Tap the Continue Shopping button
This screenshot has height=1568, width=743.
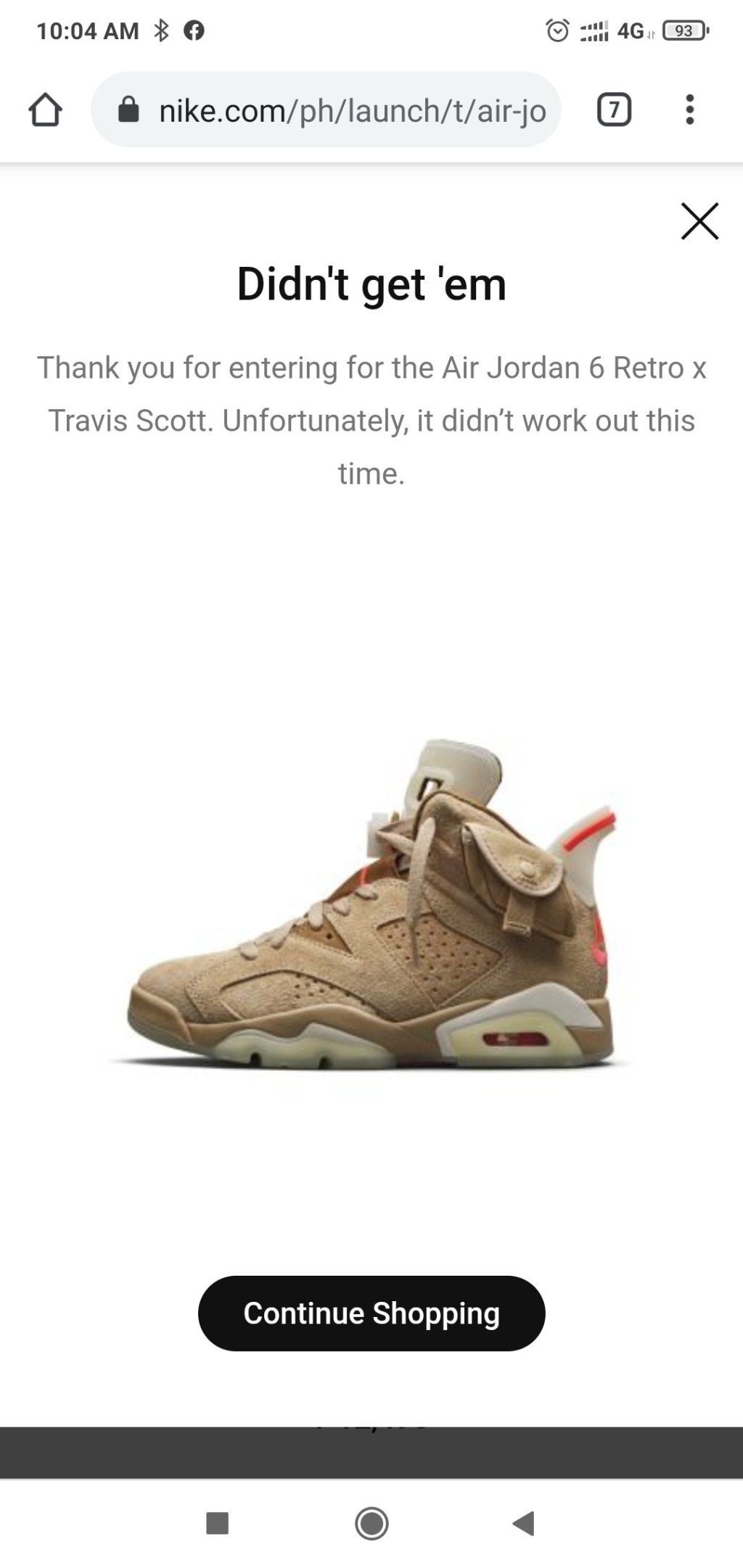371,1313
